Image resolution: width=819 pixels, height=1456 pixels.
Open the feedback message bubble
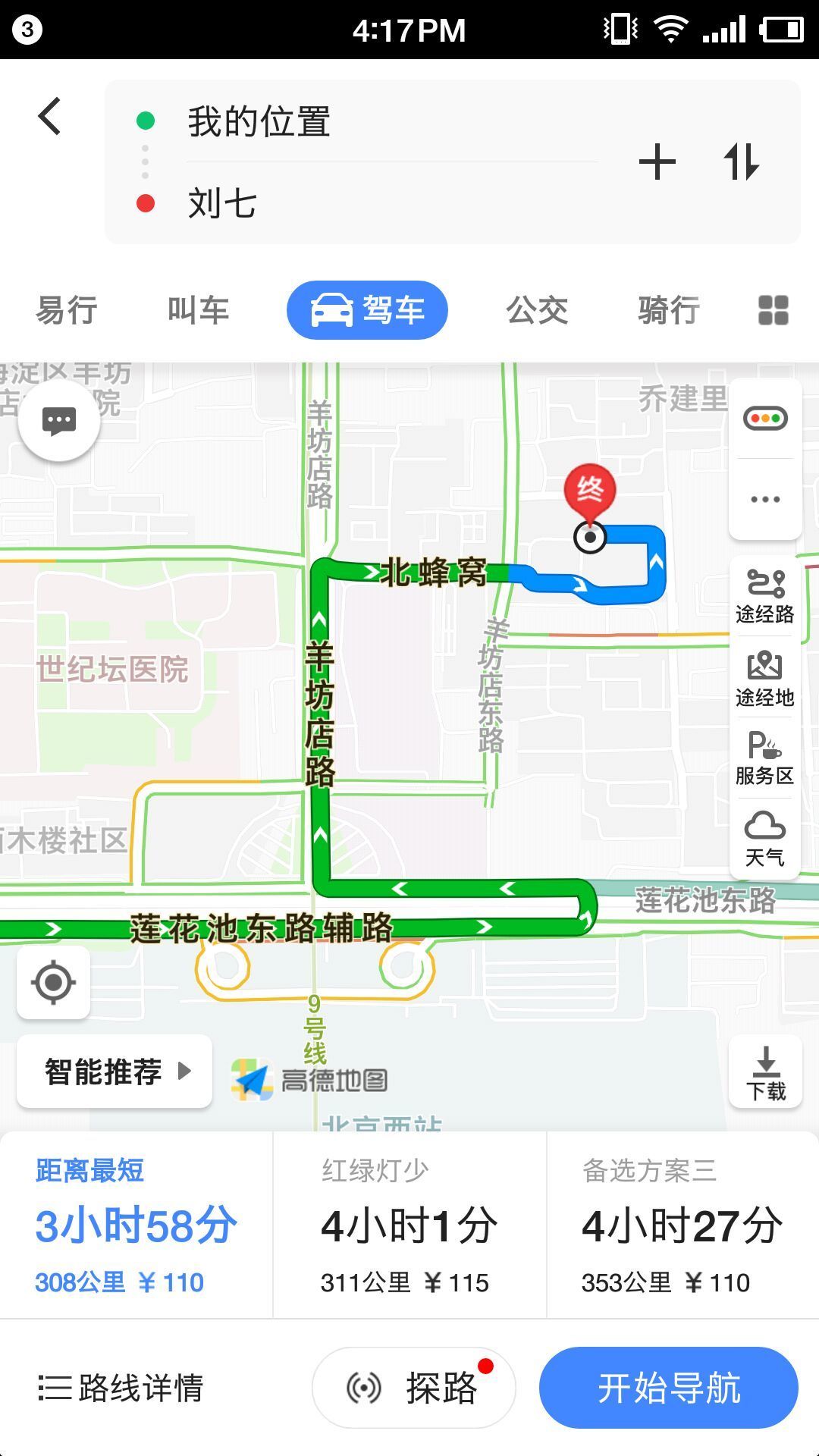tap(59, 420)
